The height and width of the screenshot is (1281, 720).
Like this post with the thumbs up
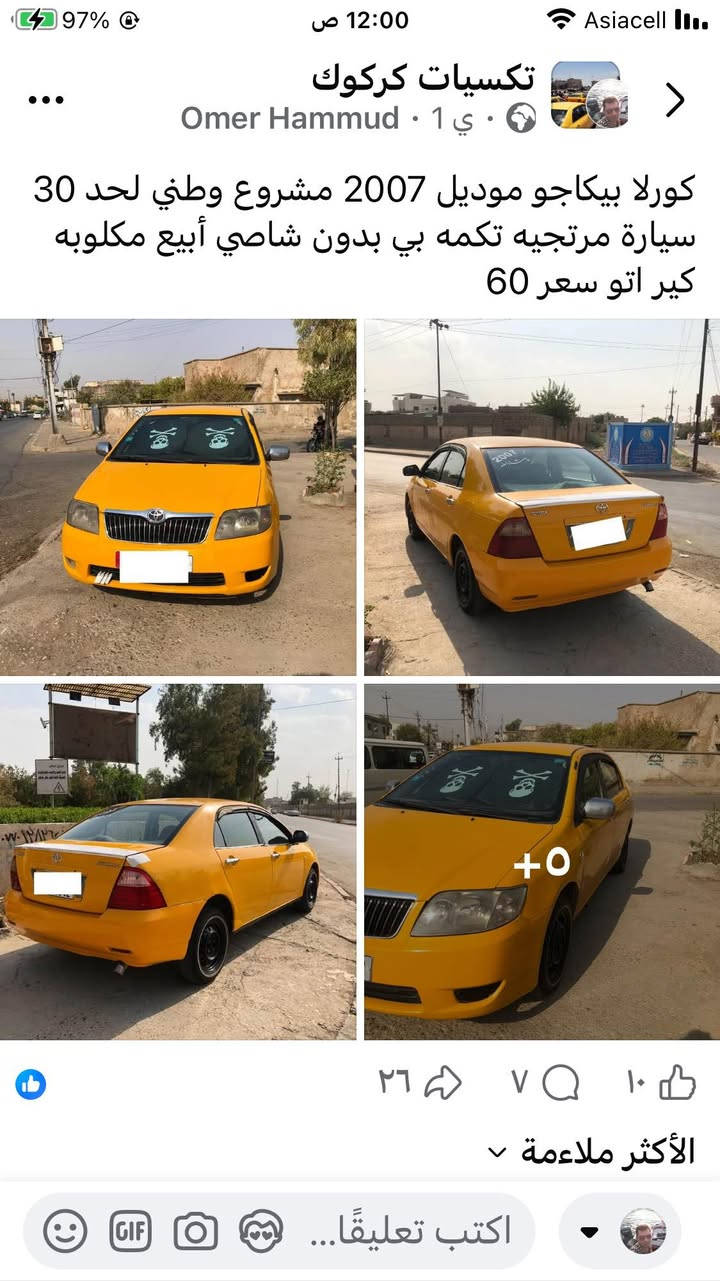676,1082
